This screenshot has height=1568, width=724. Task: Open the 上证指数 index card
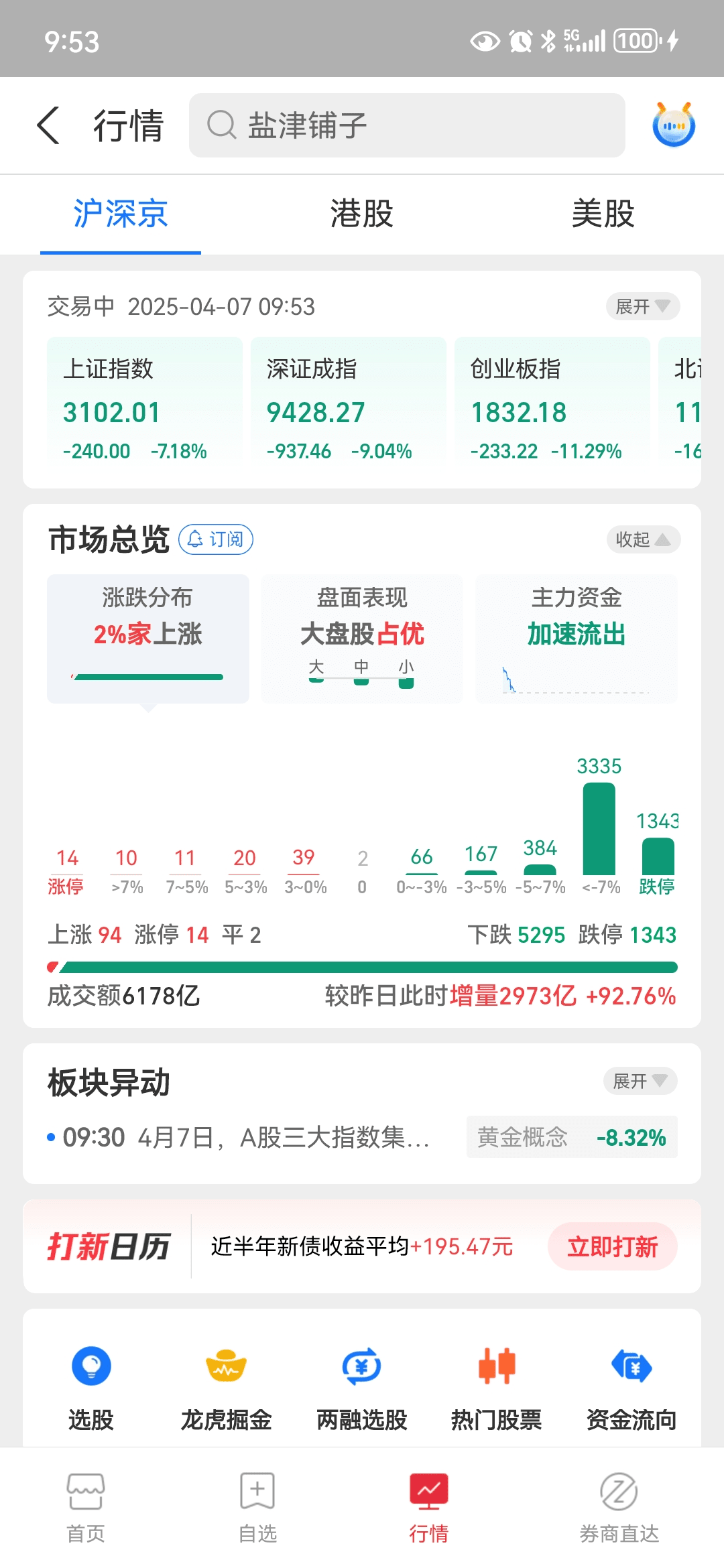pyautogui.click(x=144, y=400)
